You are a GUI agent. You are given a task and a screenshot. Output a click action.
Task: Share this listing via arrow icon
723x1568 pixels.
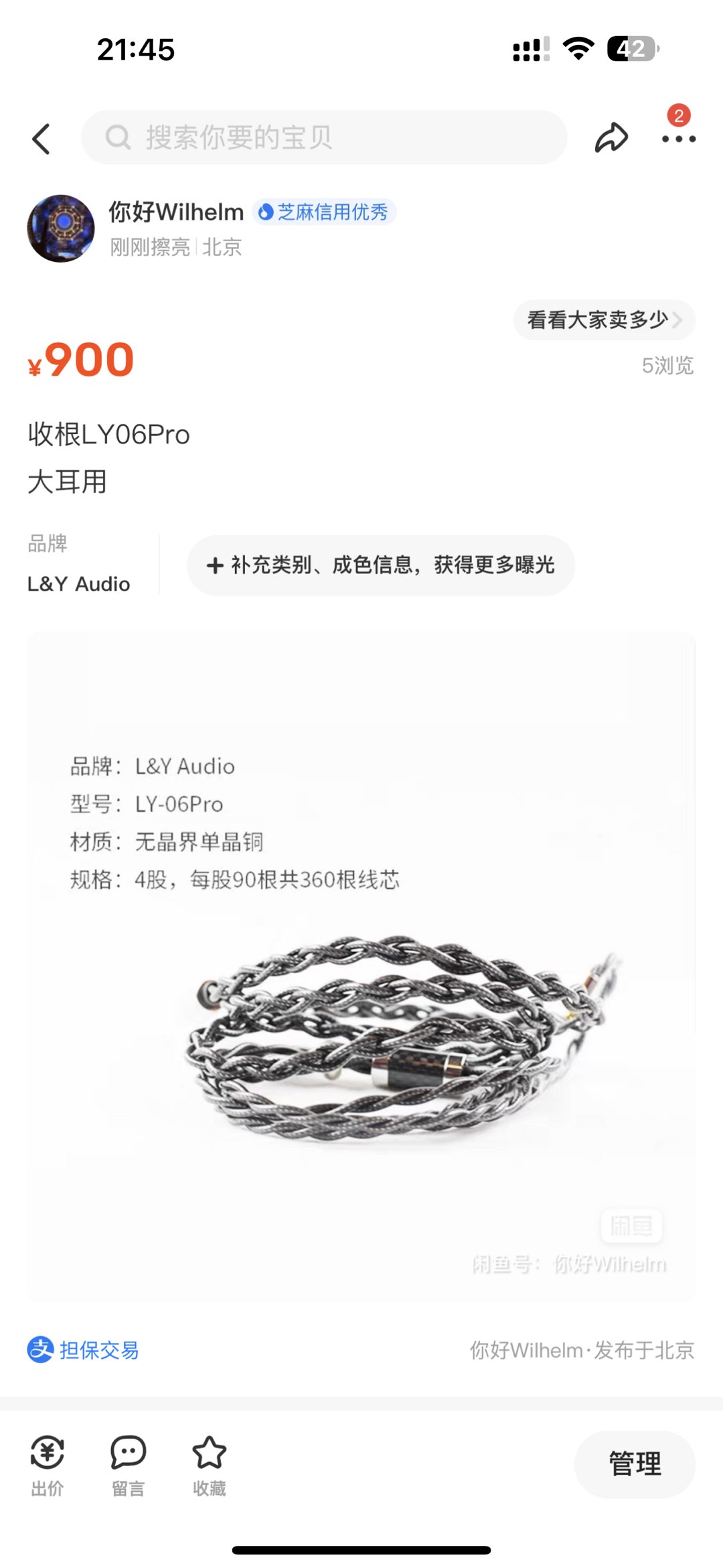(x=611, y=138)
